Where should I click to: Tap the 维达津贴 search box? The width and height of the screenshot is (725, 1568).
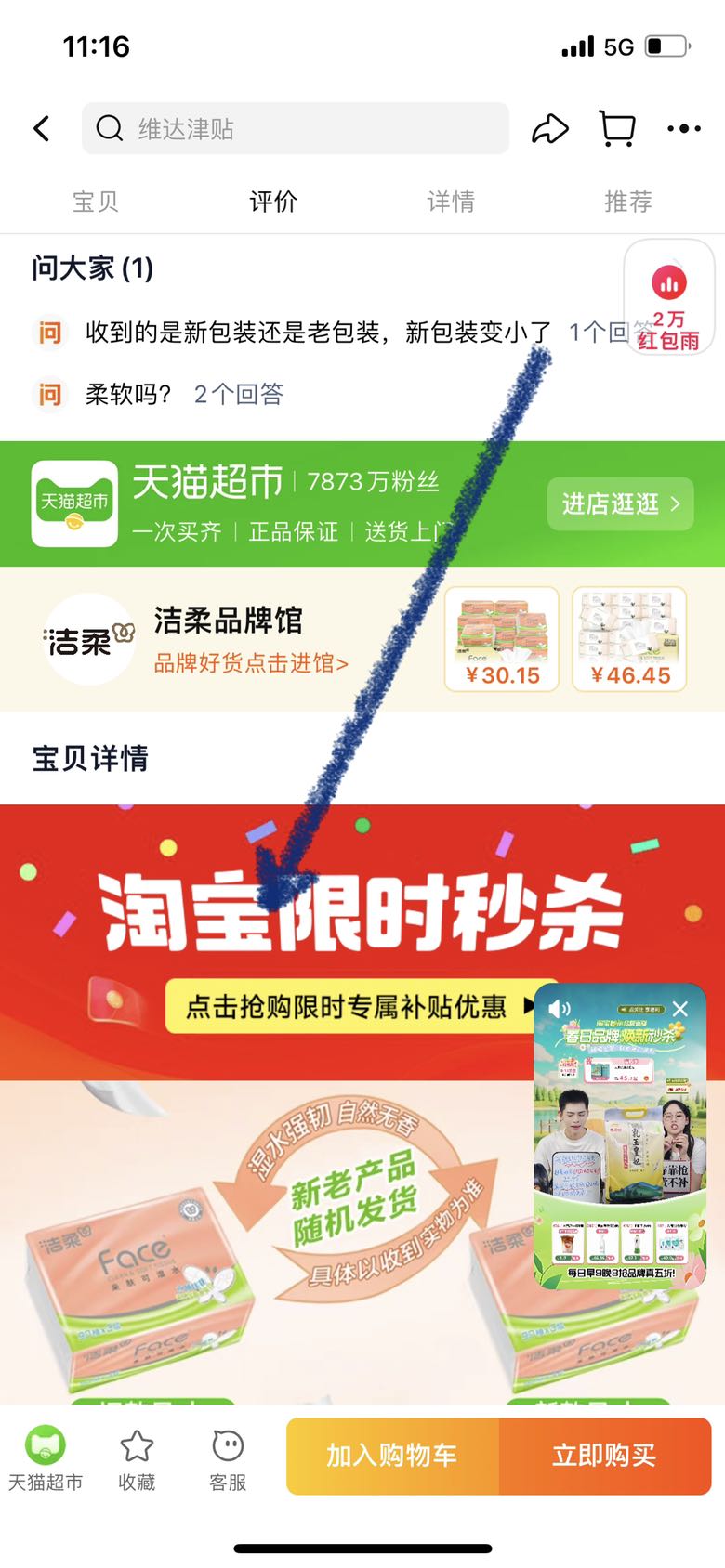point(296,128)
